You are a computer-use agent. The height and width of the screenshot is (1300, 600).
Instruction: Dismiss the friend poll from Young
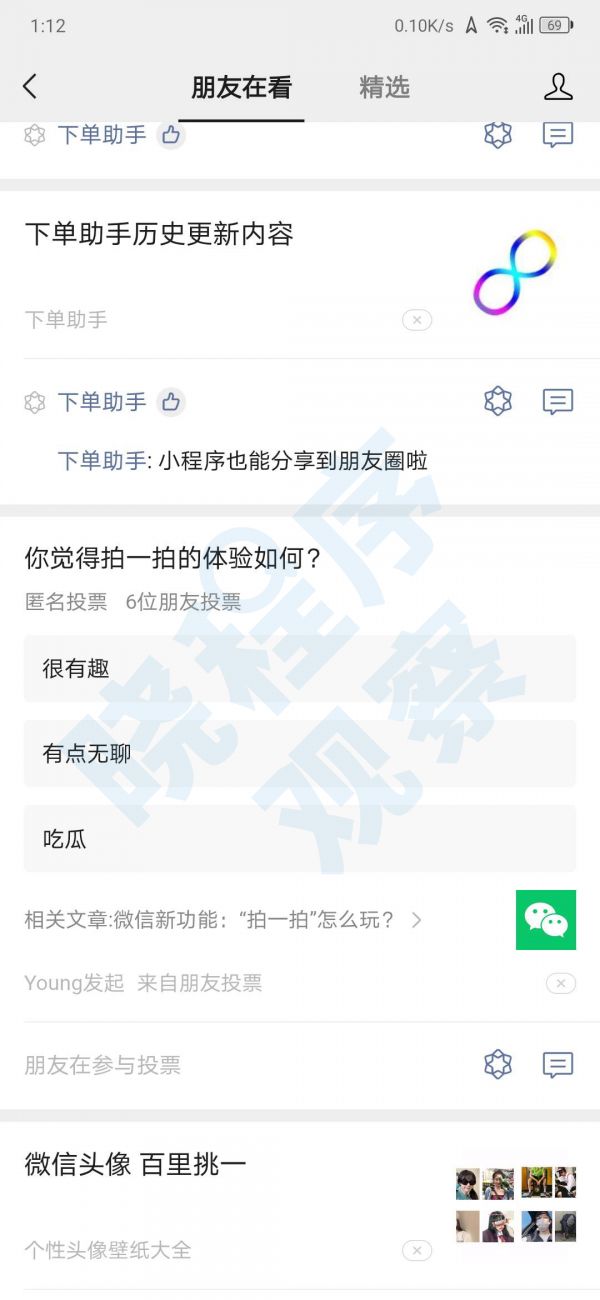[x=560, y=984]
